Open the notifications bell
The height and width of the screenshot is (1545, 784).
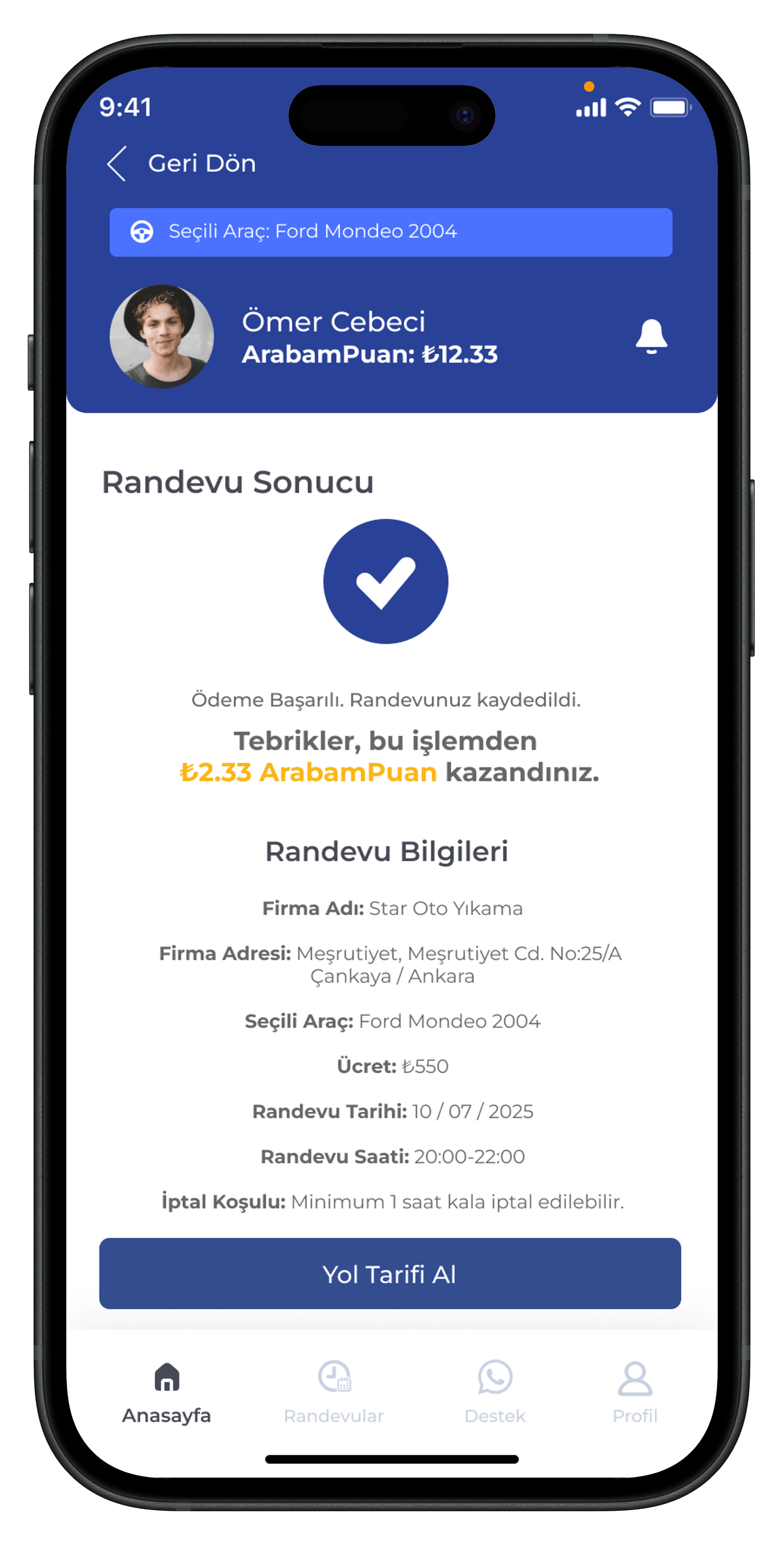[651, 336]
